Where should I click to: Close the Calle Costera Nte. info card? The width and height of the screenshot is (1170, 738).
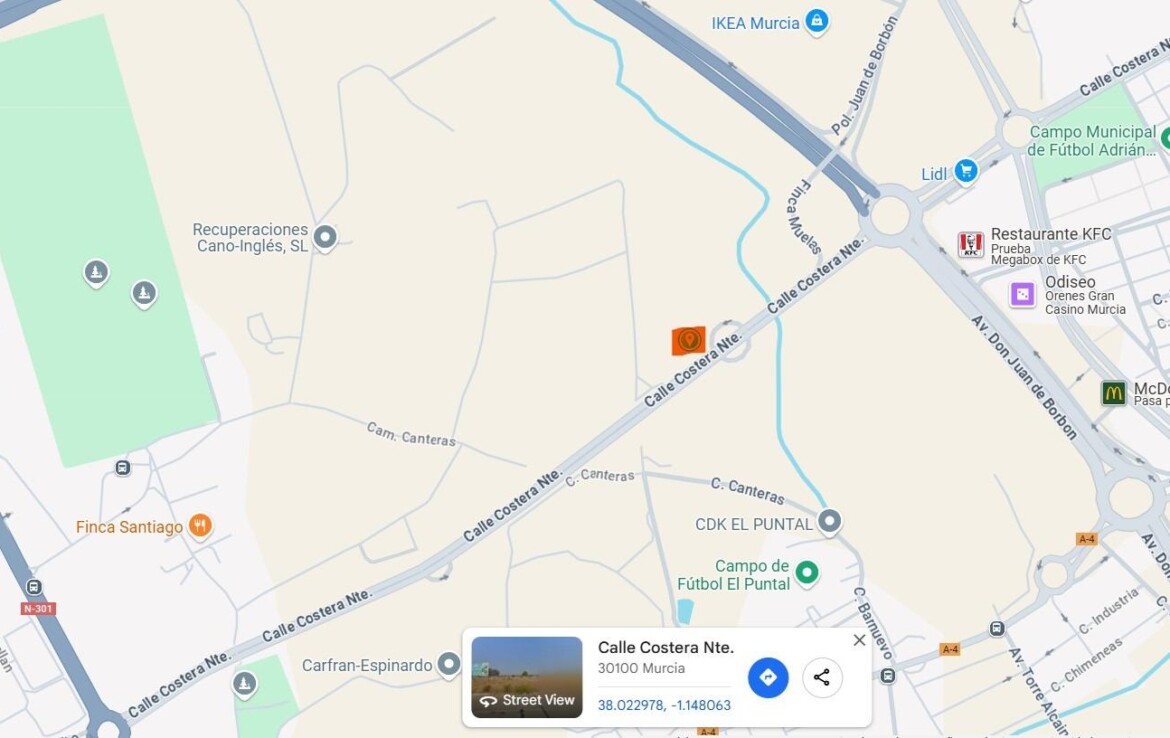pyautogui.click(x=859, y=640)
